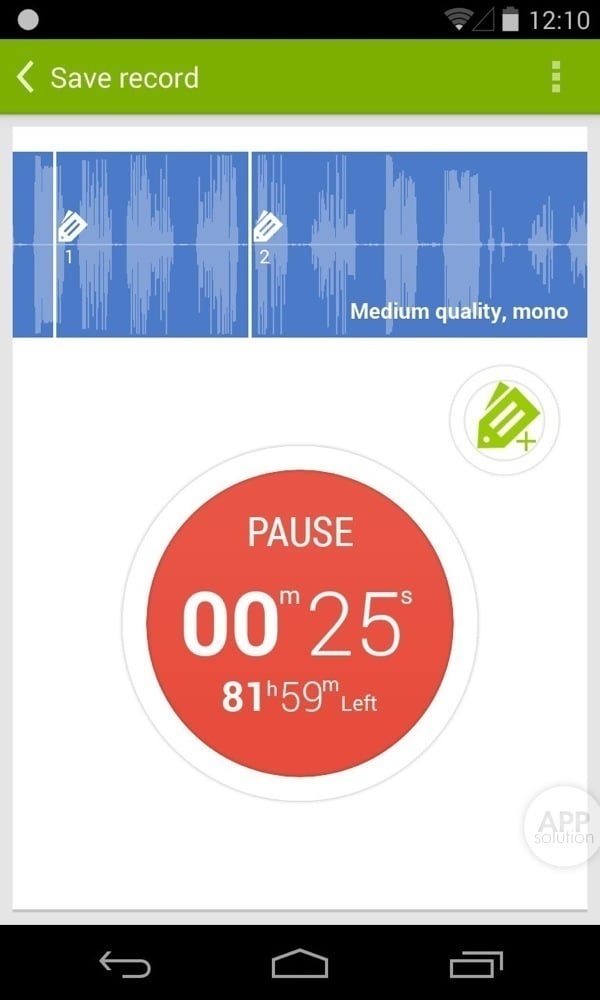
Task: Open the overflow menu
Action: (556, 77)
